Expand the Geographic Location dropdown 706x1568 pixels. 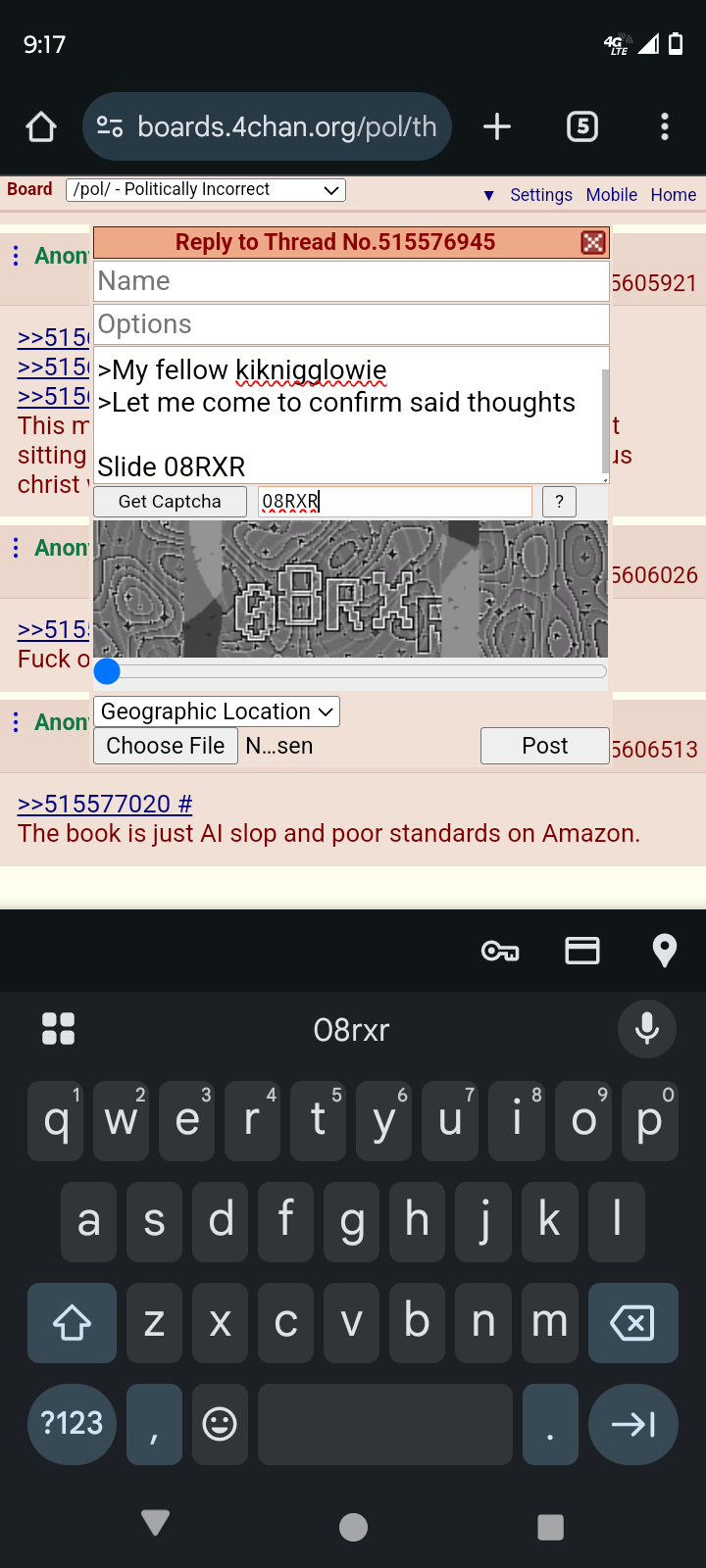pos(217,711)
